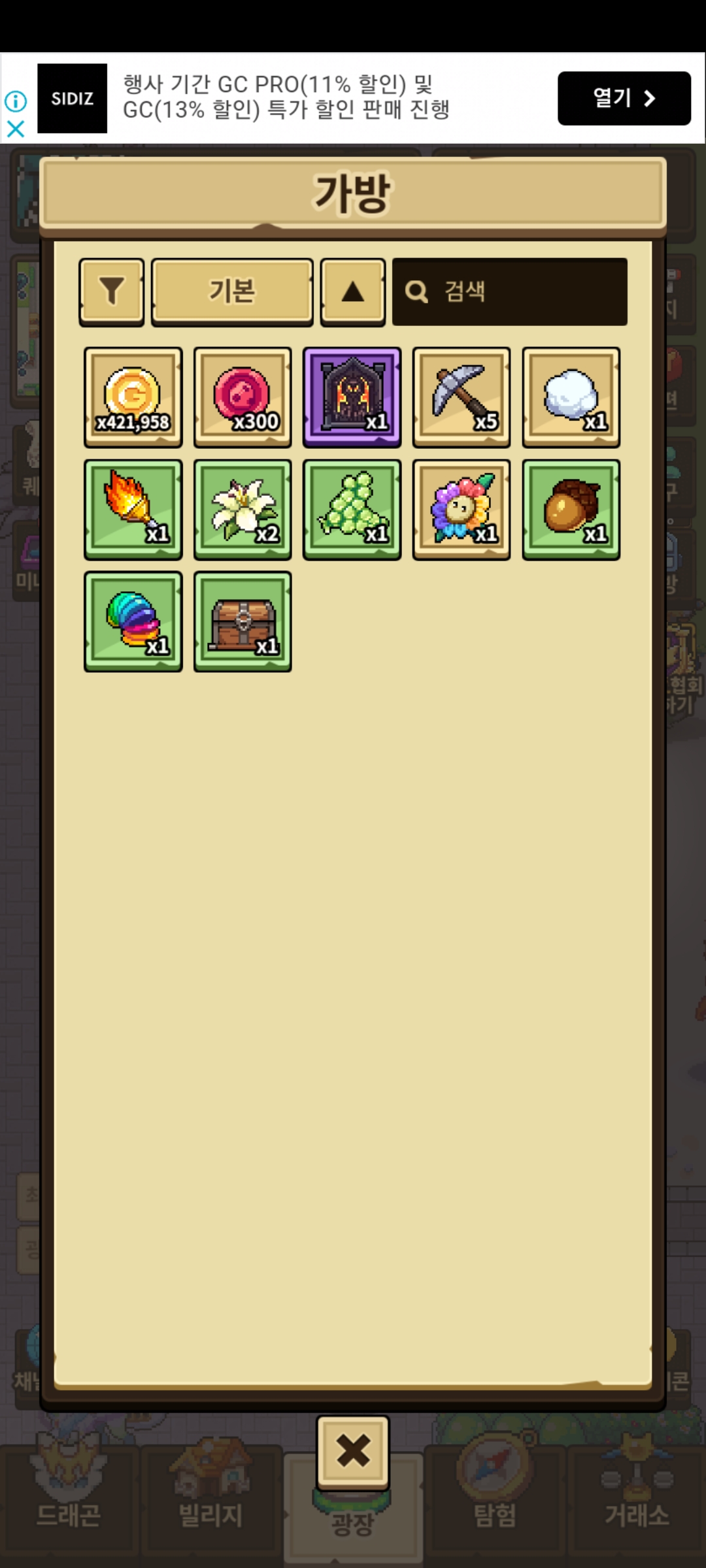
Task: Select the green grapes item
Action: pyautogui.click(x=352, y=510)
